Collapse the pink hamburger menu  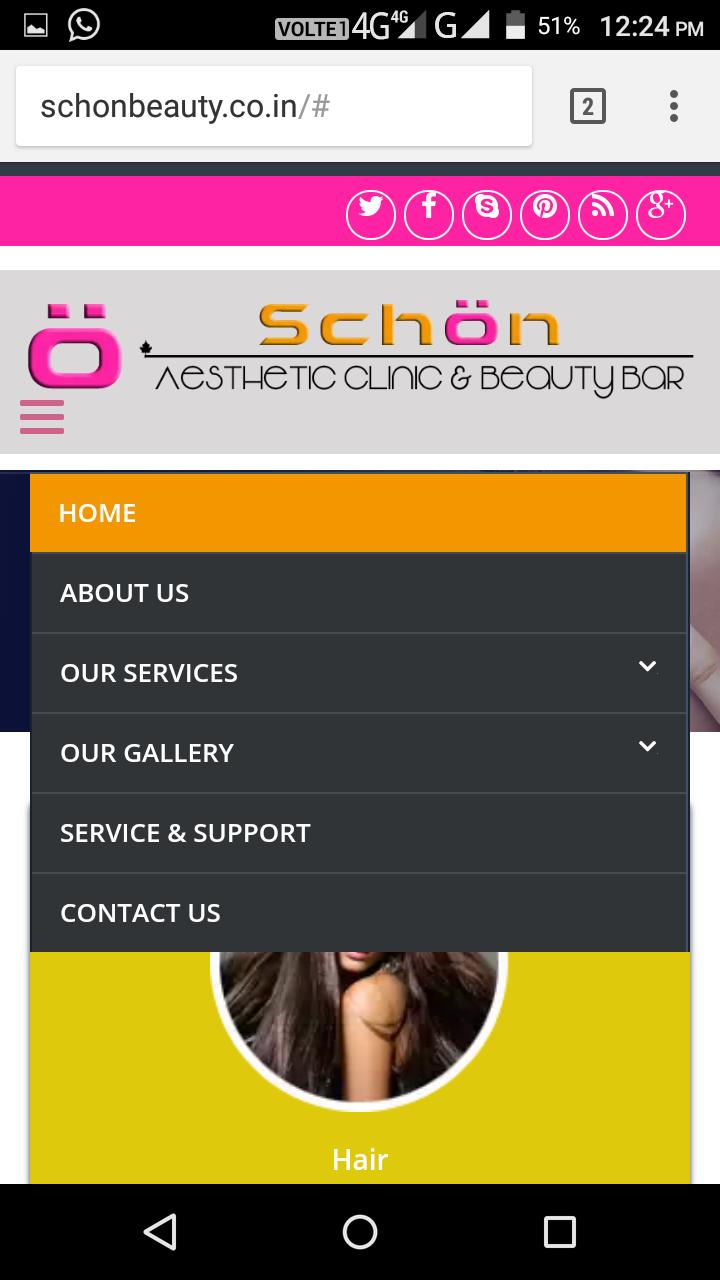tap(42, 416)
